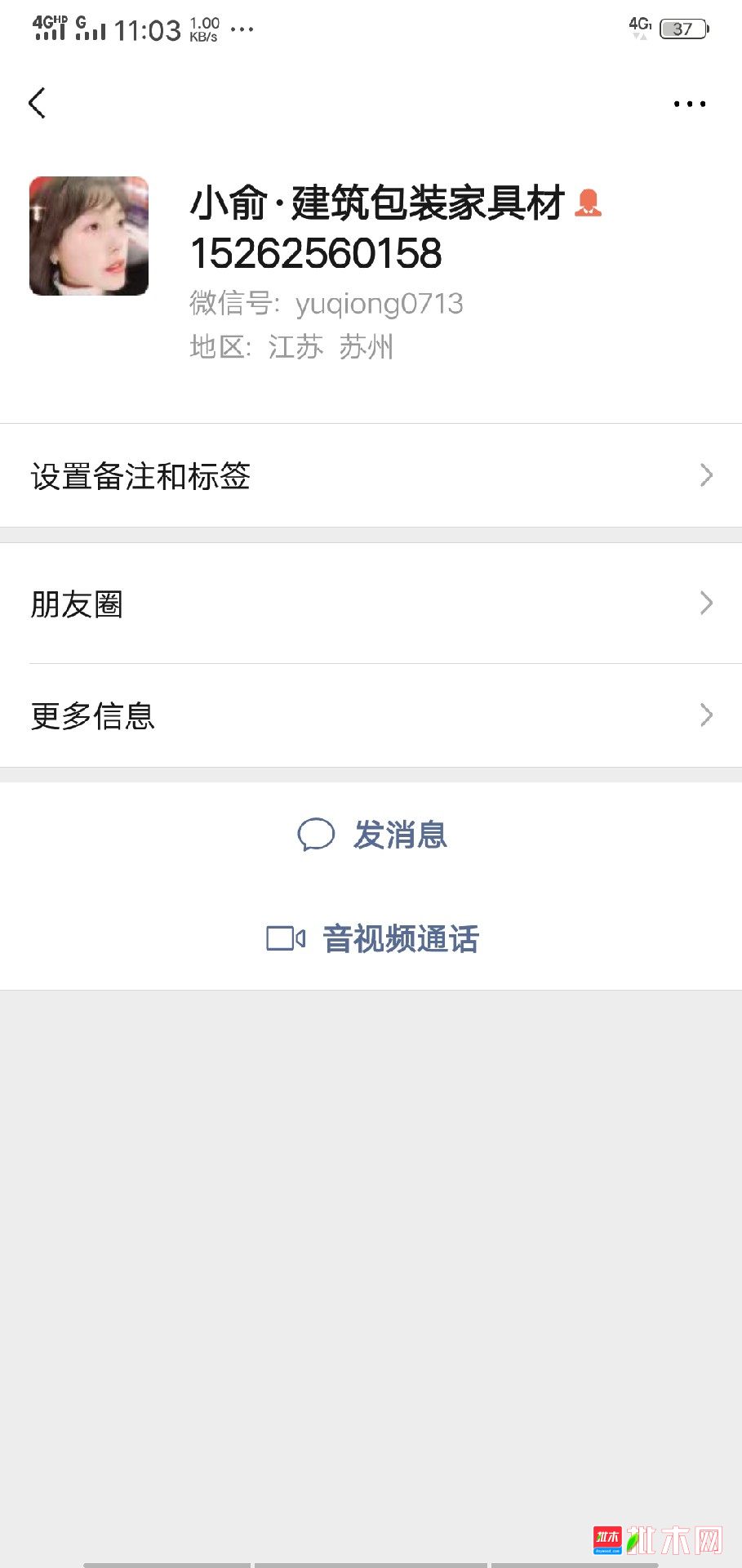Go back with the top-left arrow
Viewport: 742px width, 1568px height.
pos(37,103)
